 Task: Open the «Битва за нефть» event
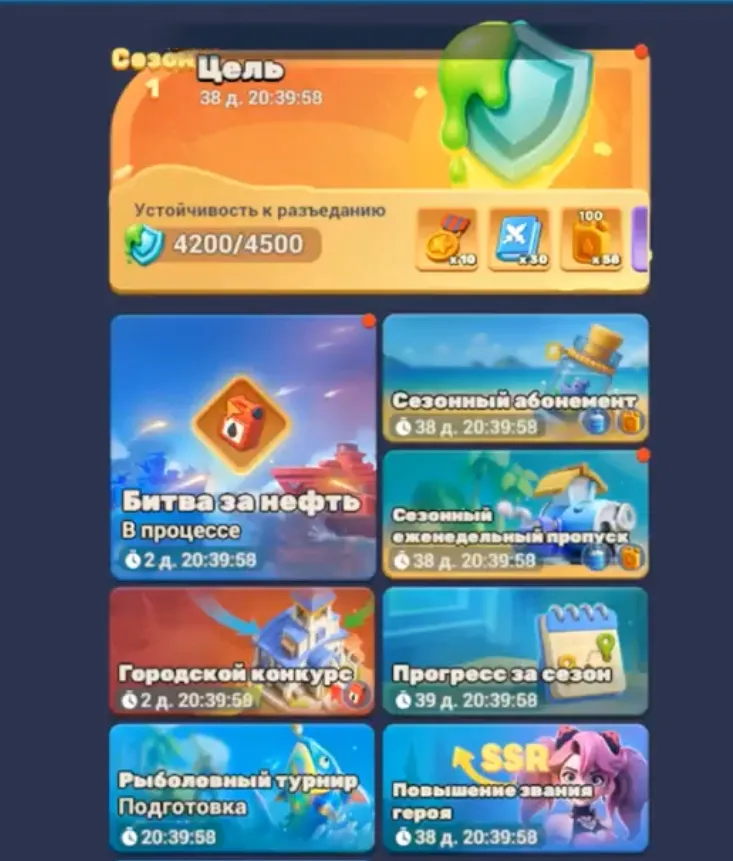click(242, 447)
